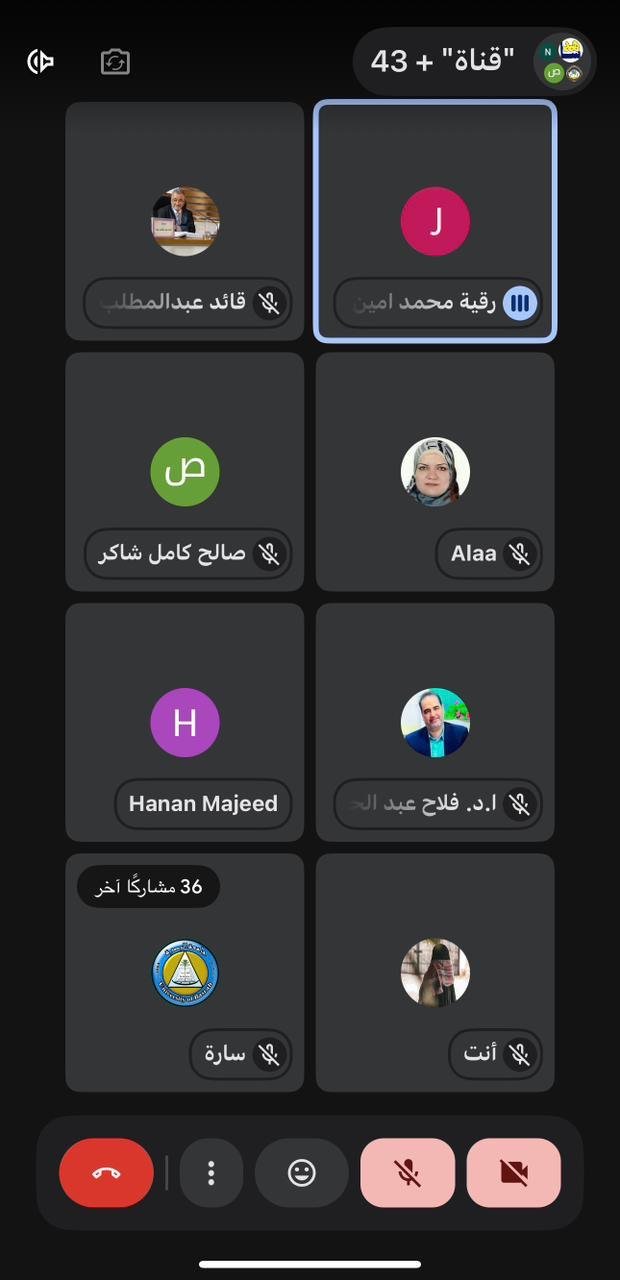620x1280 pixels.
Task: Open the meeting details "قناة" + 43 chip
Action: (473, 61)
